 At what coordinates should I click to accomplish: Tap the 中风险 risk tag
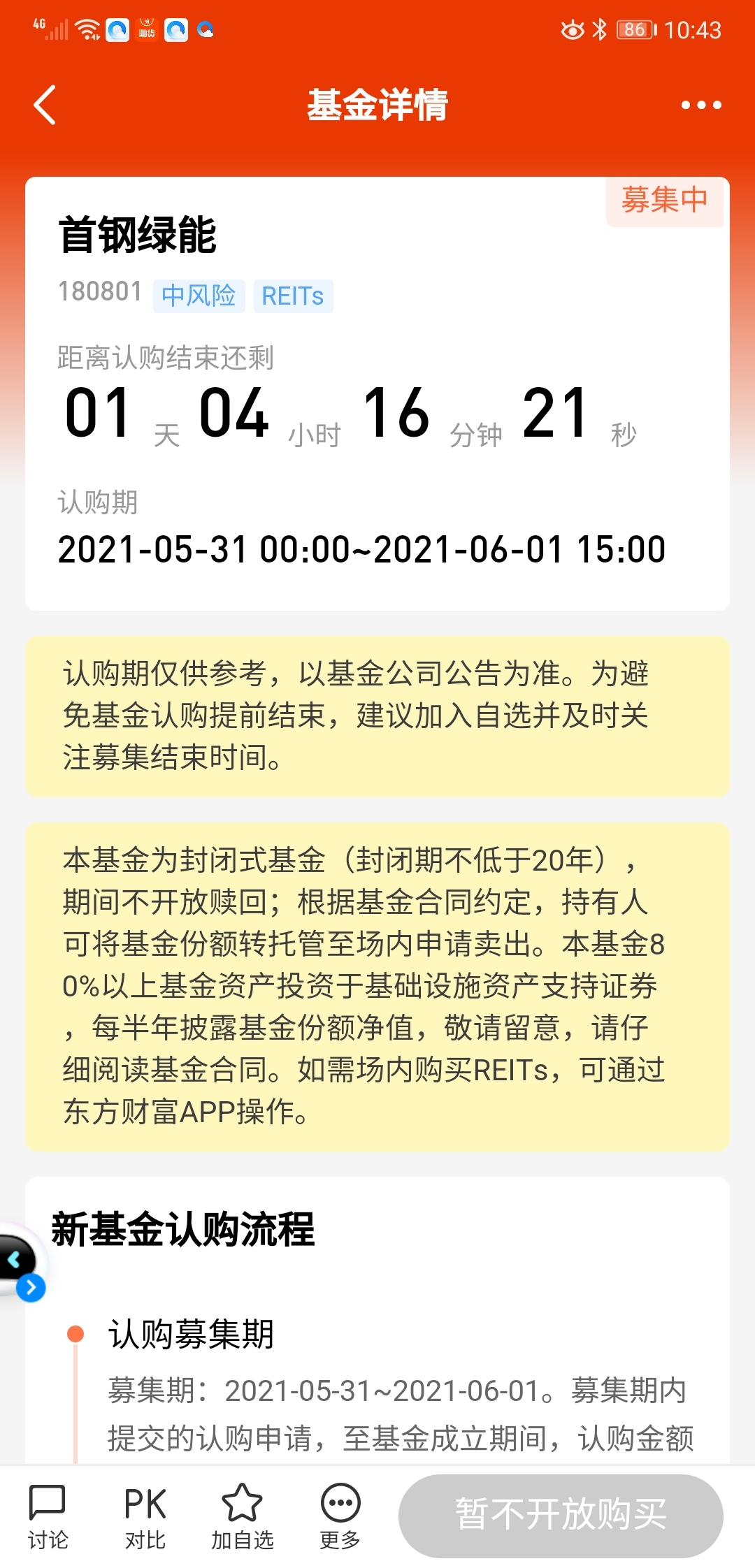click(199, 296)
